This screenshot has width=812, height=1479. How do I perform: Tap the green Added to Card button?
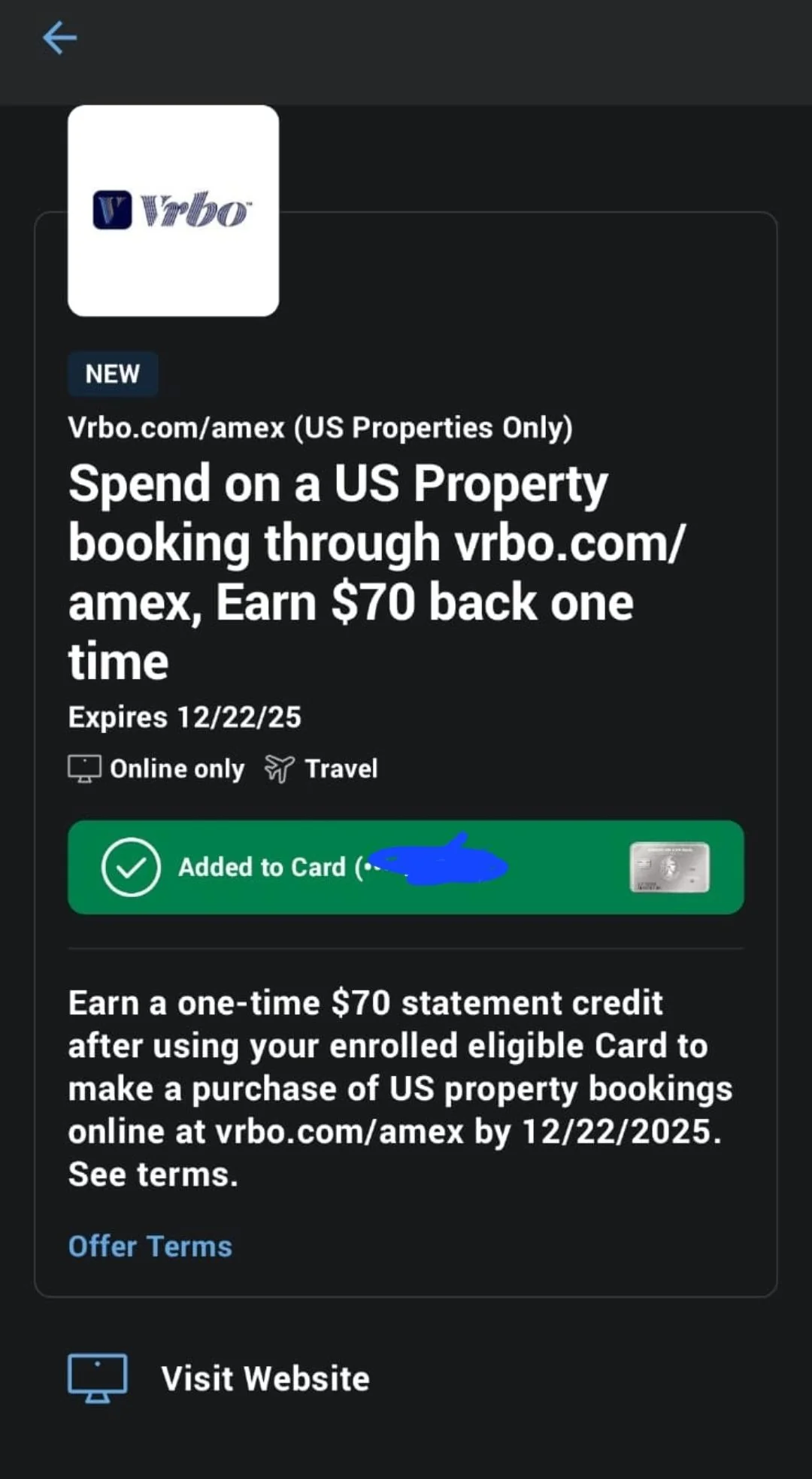pos(405,867)
